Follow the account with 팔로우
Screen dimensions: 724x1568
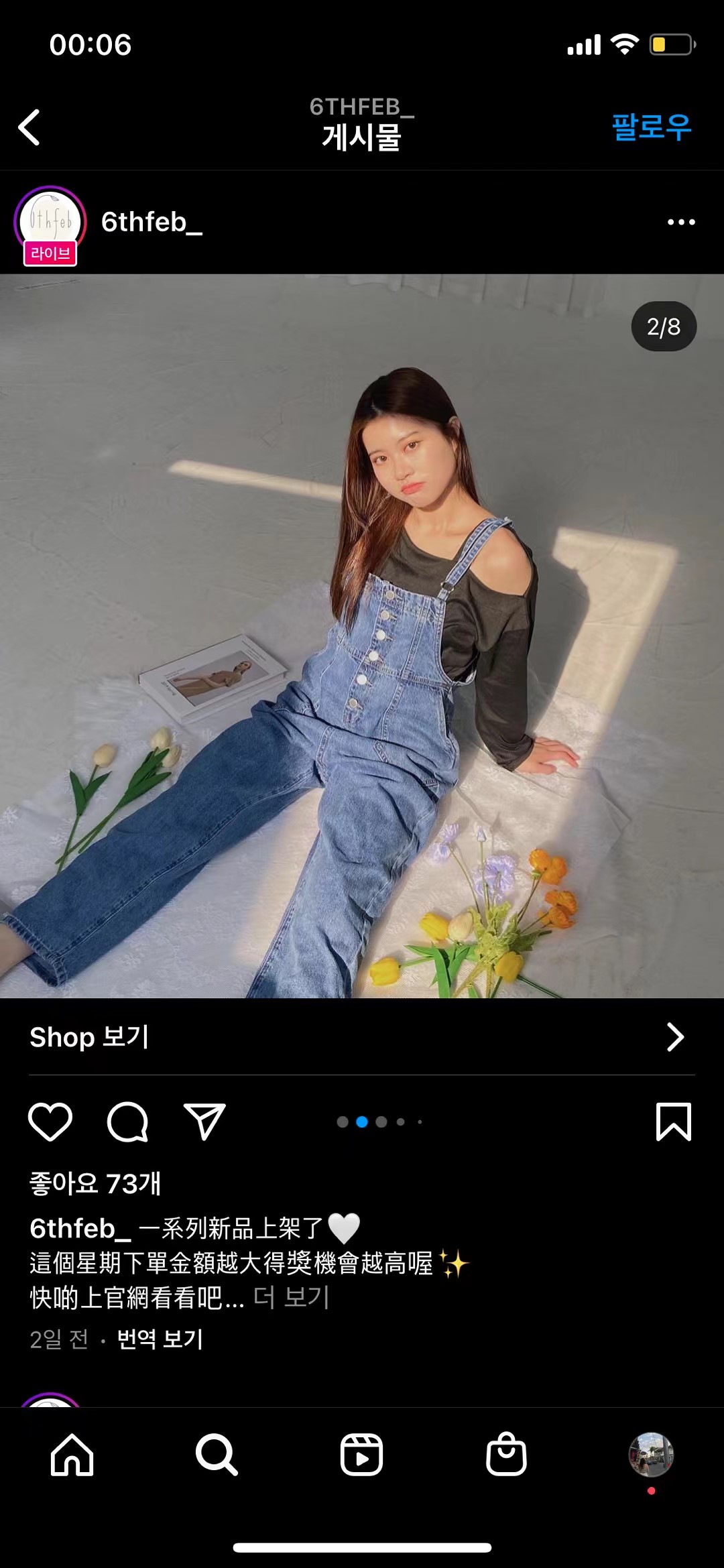pyautogui.click(x=651, y=127)
